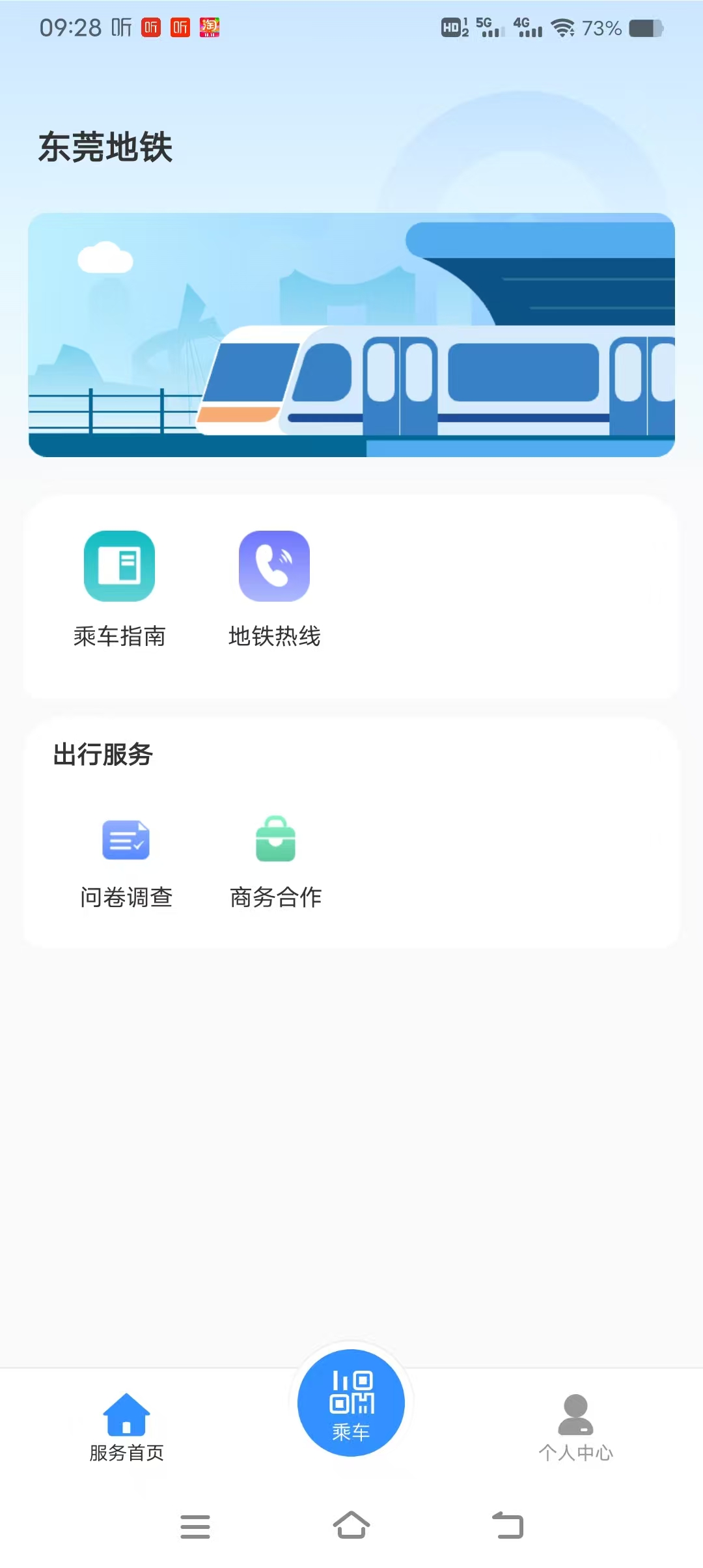Screen dimensions: 703x1568
Task: Tap the Android home navigation icon
Action: coord(351,1526)
